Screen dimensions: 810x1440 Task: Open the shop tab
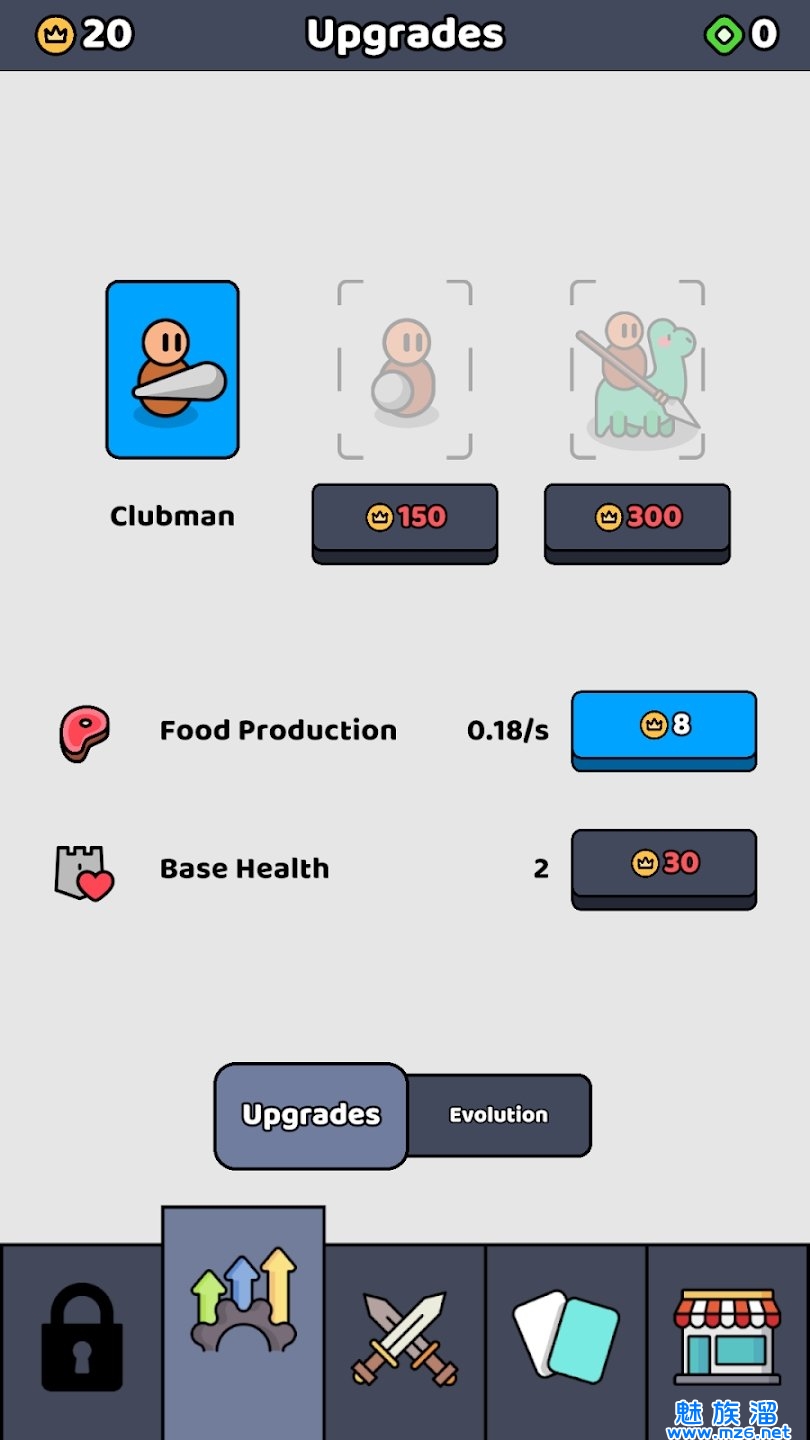point(727,1338)
